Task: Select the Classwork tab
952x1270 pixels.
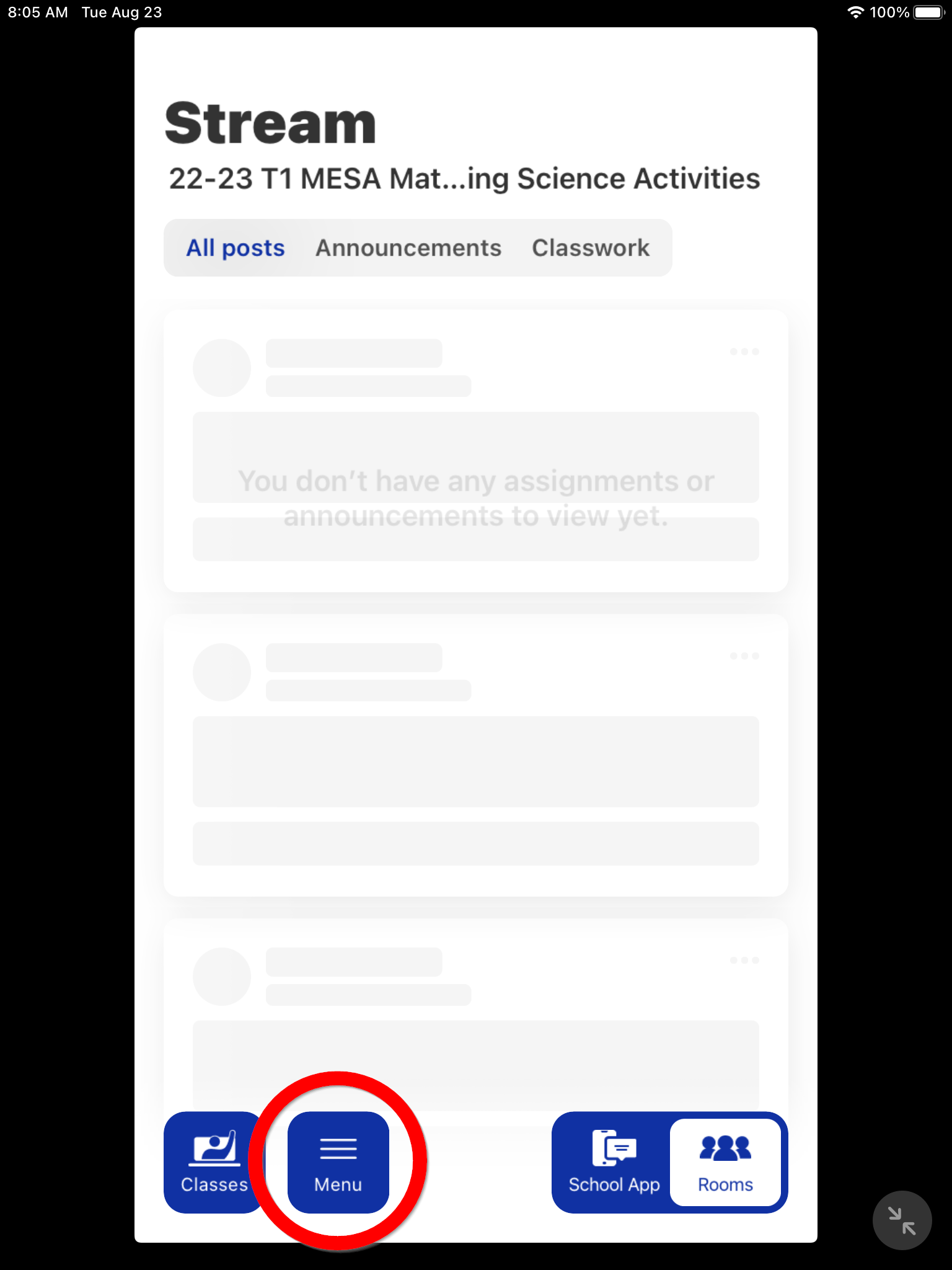Action: (590, 248)
